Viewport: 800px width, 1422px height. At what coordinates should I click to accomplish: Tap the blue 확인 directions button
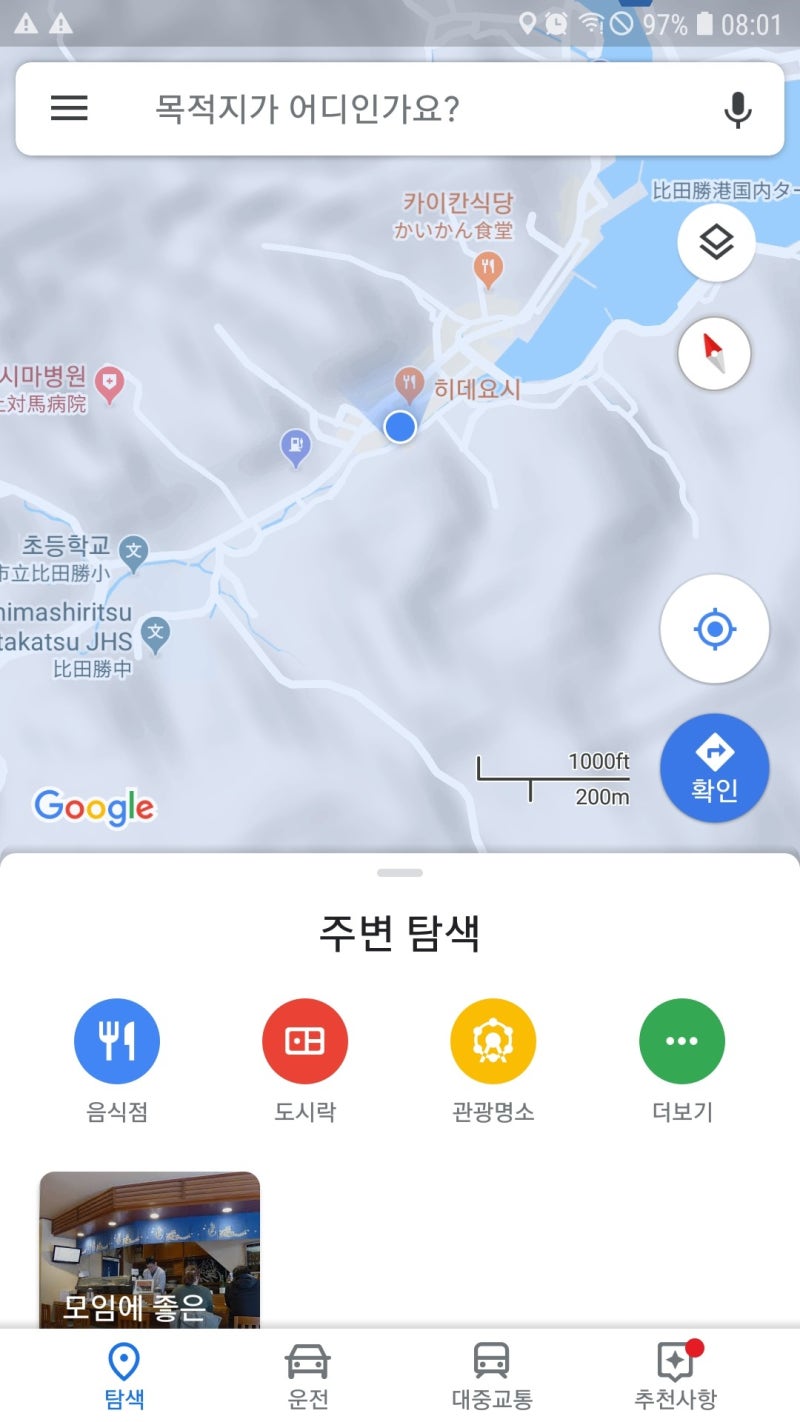coord(714,768)
